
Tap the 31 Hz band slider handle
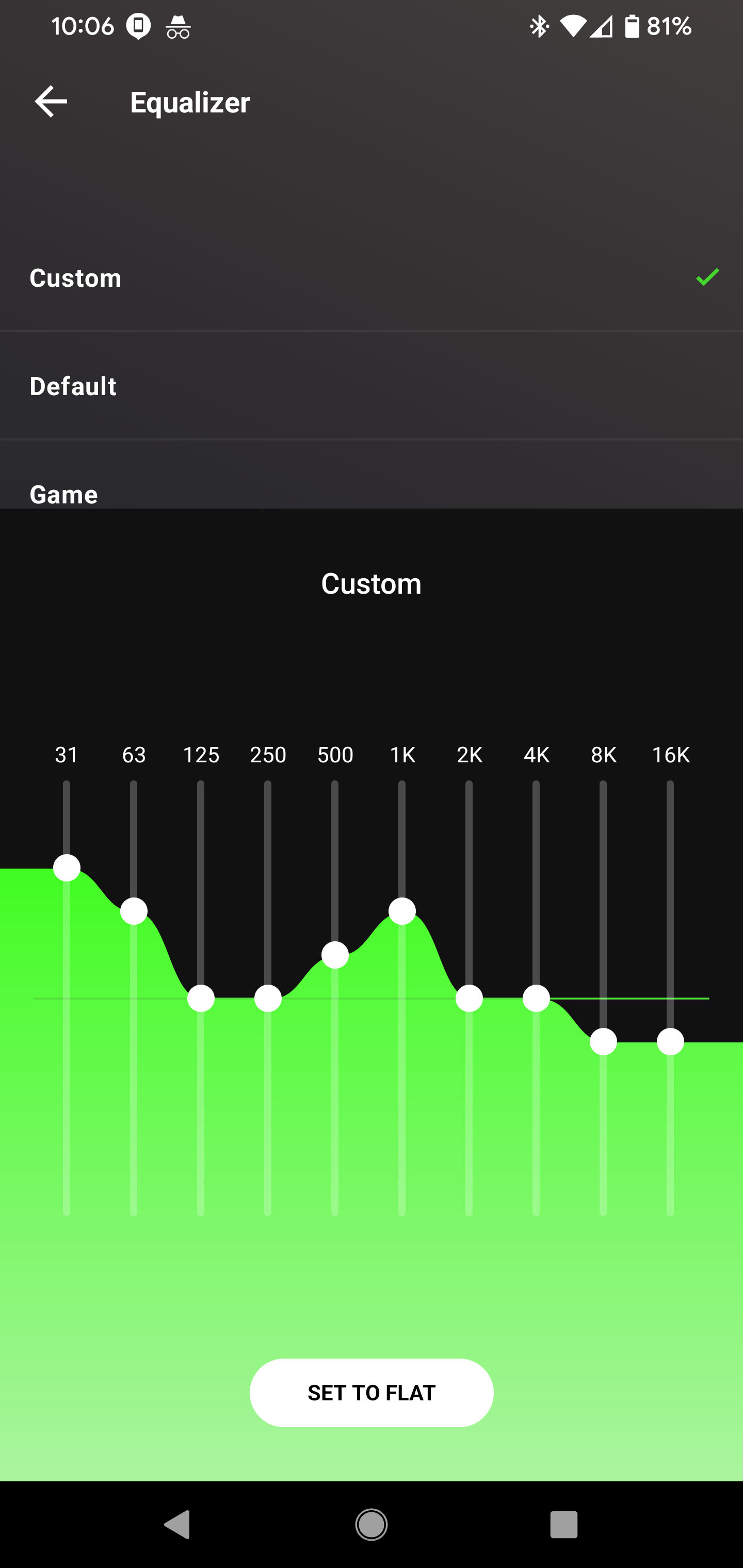click(x=67, y=868)
